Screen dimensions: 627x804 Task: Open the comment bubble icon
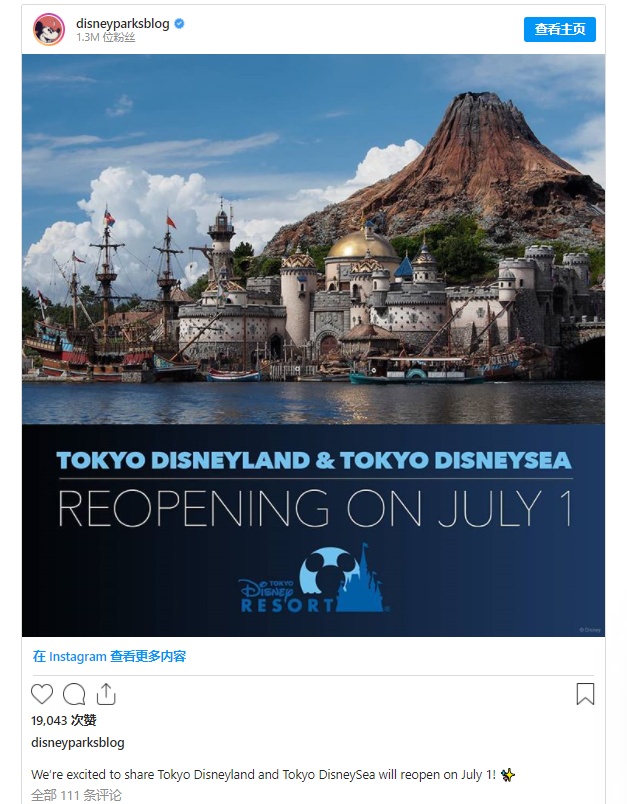pos(74,694)
